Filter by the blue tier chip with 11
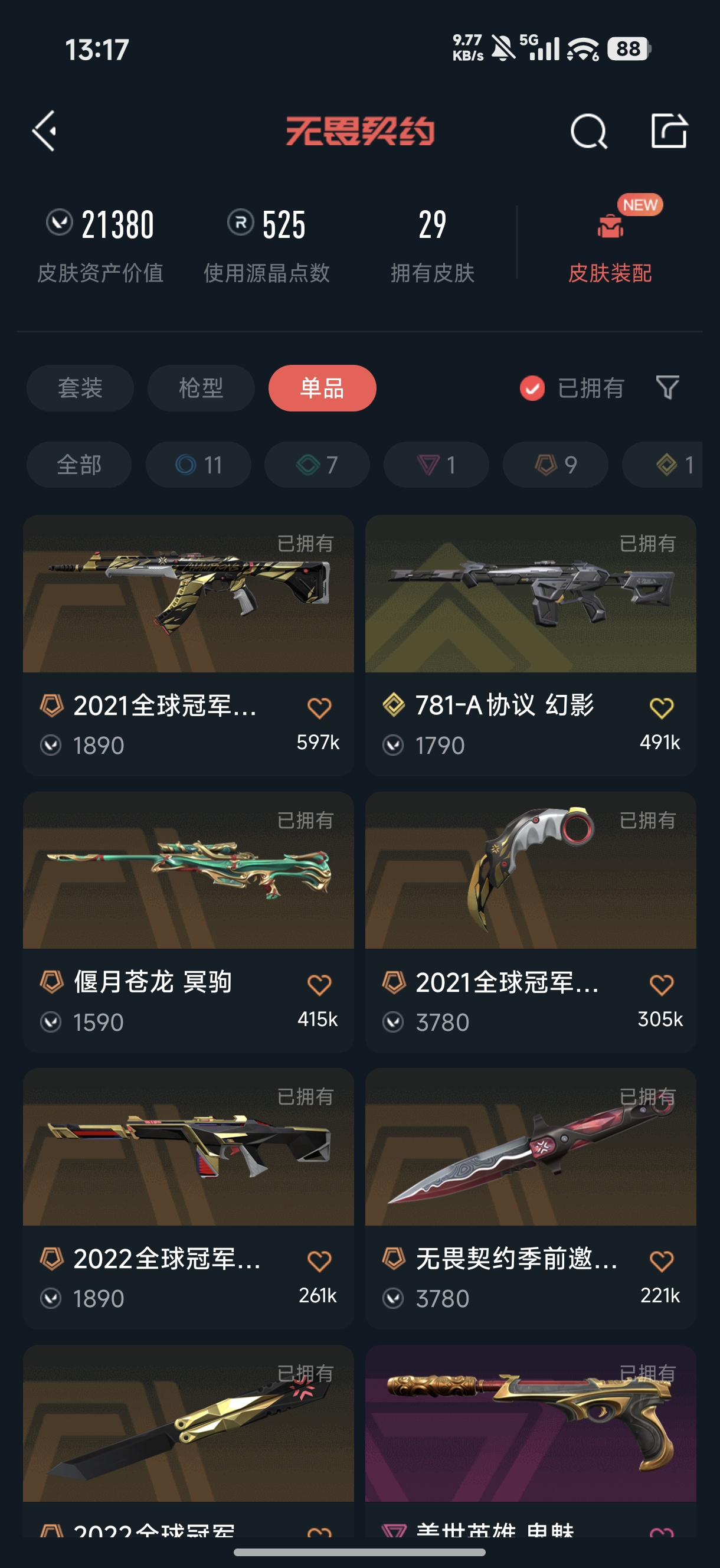The width and height of the screenshot is (720, 1568). pos(198,465)
